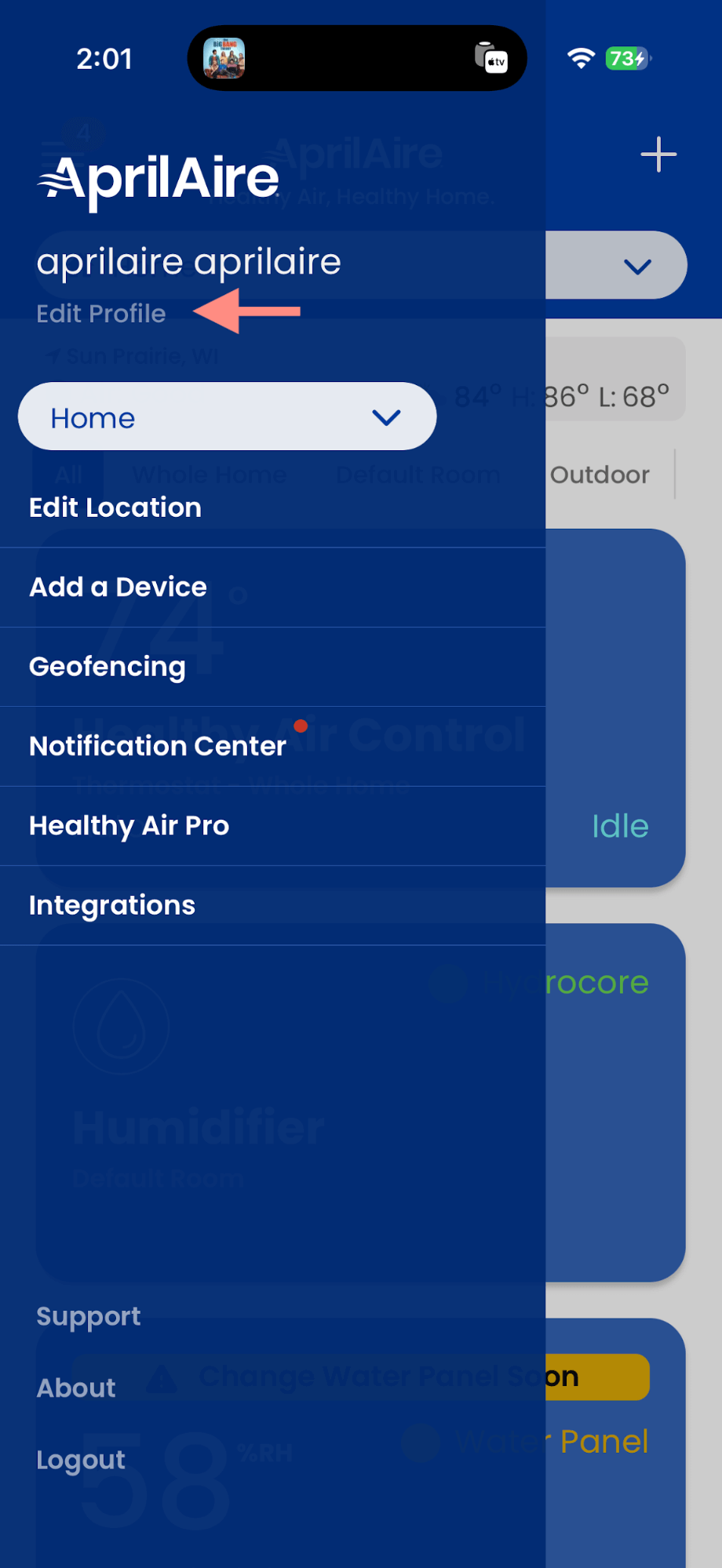This screenshot has width=722, height=1568.
Task: Select Add a Device
Action: (x=118, y=588)
